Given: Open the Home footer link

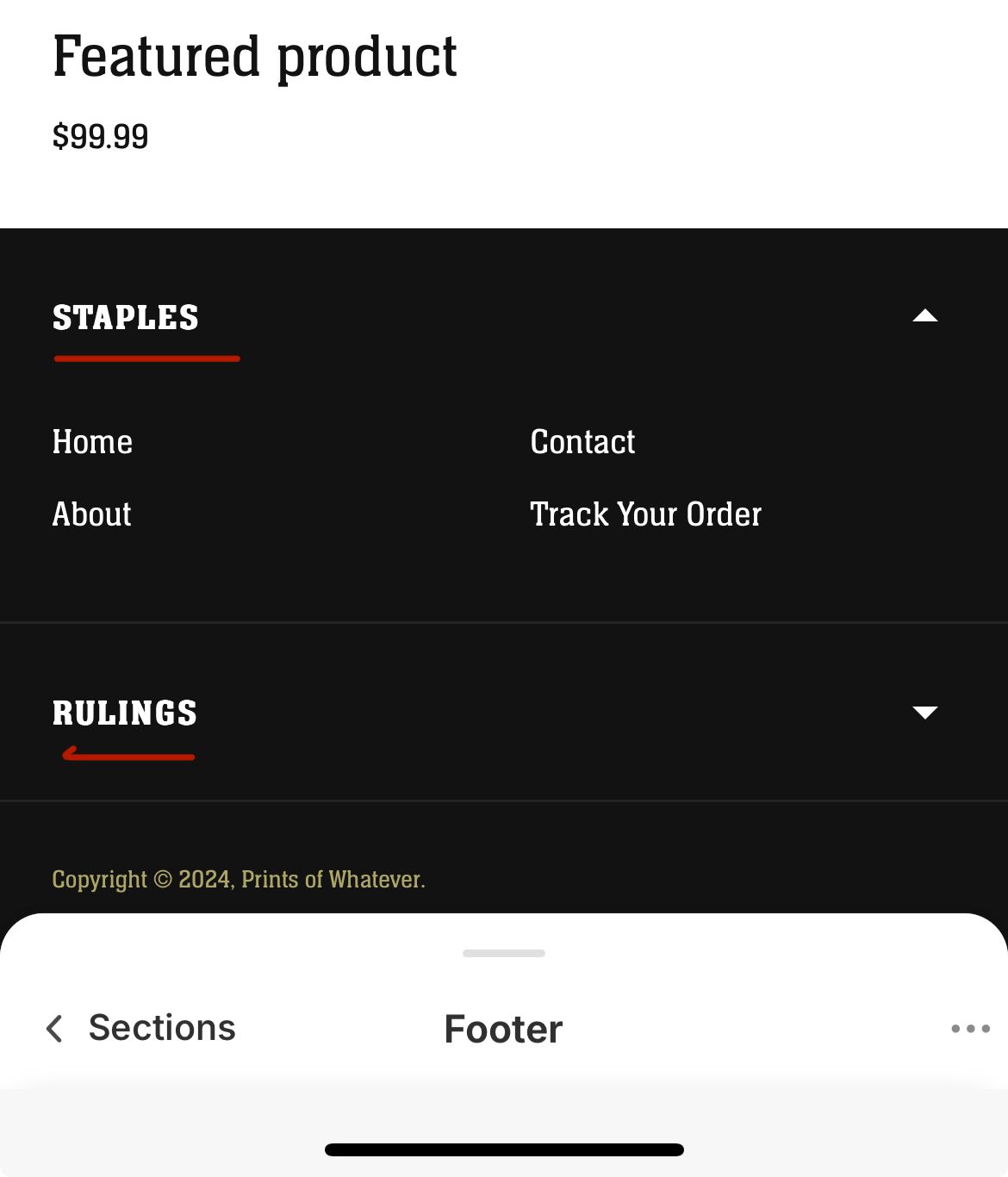Looking at the screenshot, I should click(92, 442).
